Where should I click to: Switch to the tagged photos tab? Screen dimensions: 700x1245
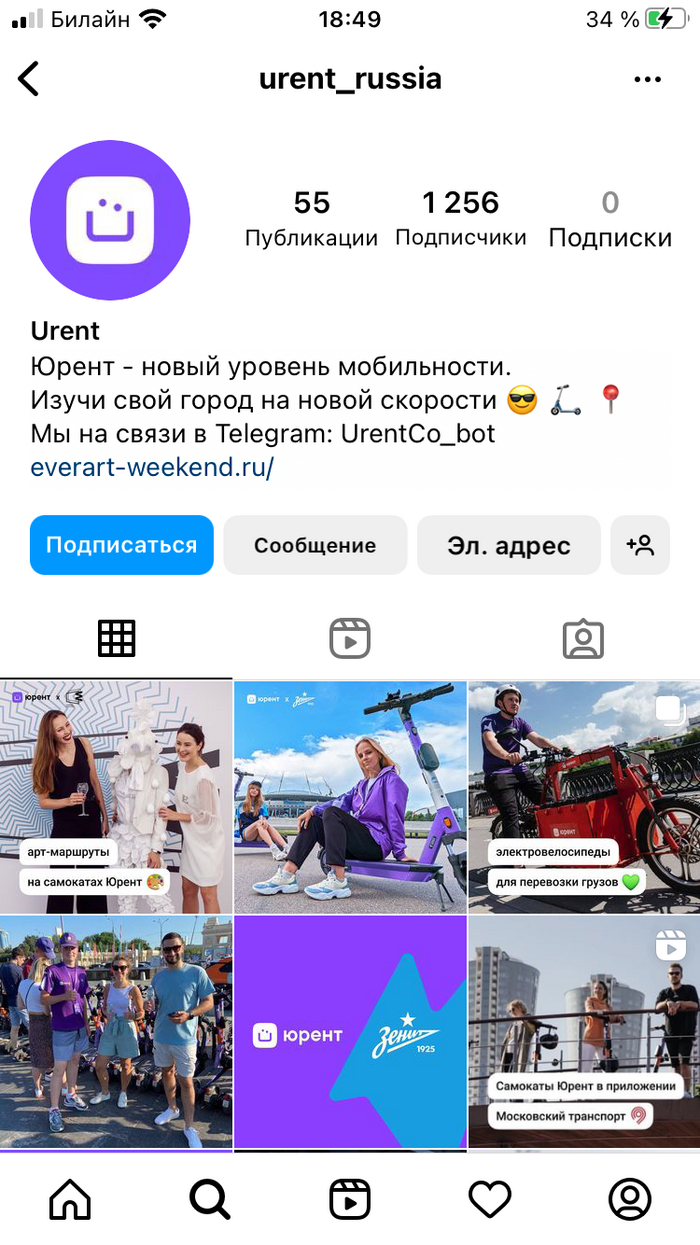[583, 638]
